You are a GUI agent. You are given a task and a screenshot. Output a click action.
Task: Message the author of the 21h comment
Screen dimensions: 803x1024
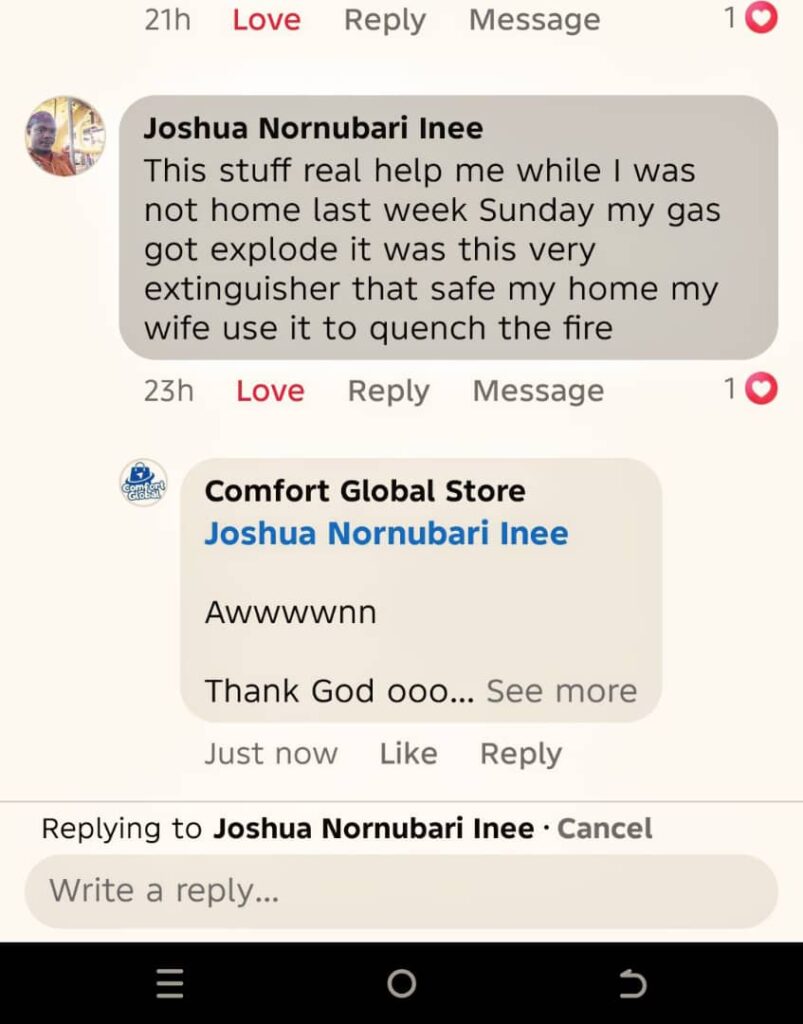coord(534,19)
